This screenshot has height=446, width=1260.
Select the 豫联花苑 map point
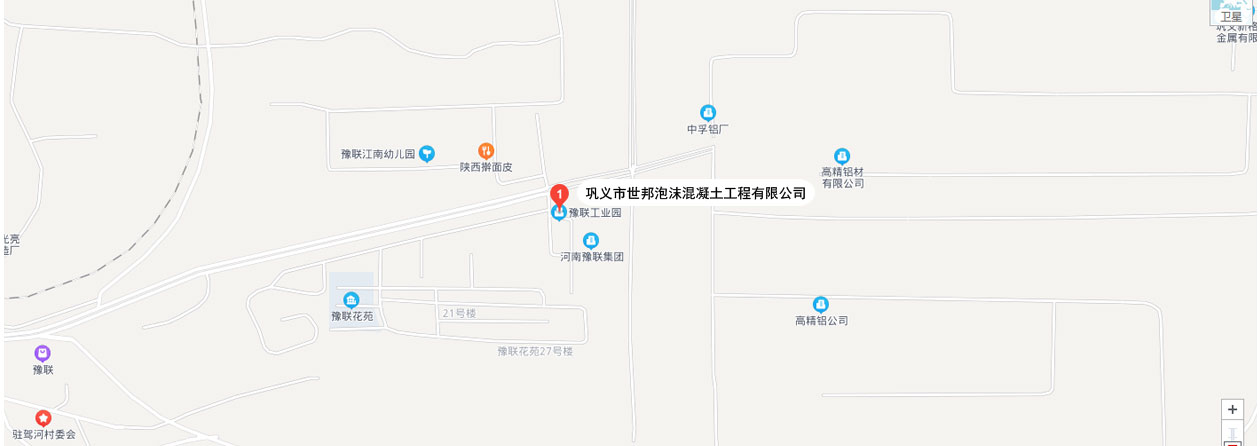(x=351, y=300)
